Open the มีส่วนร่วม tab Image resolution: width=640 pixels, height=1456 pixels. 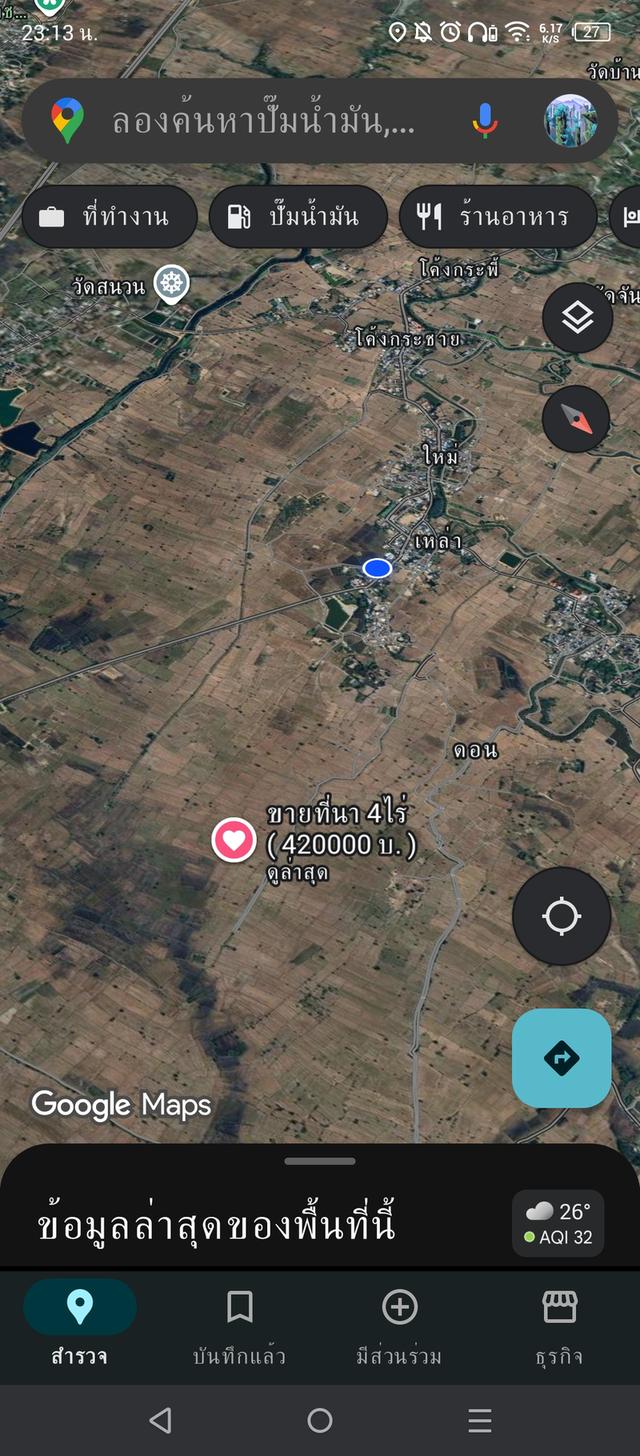[x=399, y=1322]
